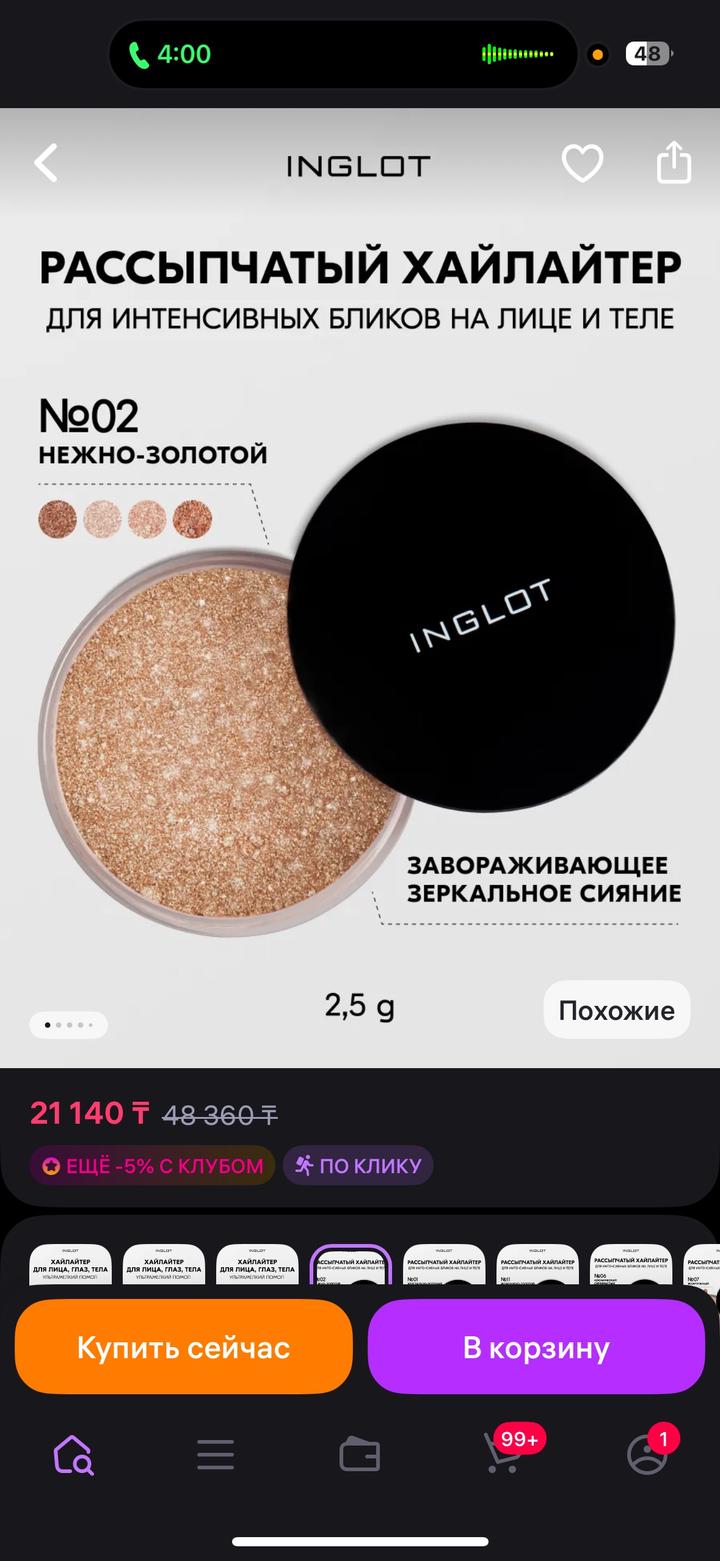Go back from the product page
Viewport: 720px width, 1561px height.
(46, 163)
